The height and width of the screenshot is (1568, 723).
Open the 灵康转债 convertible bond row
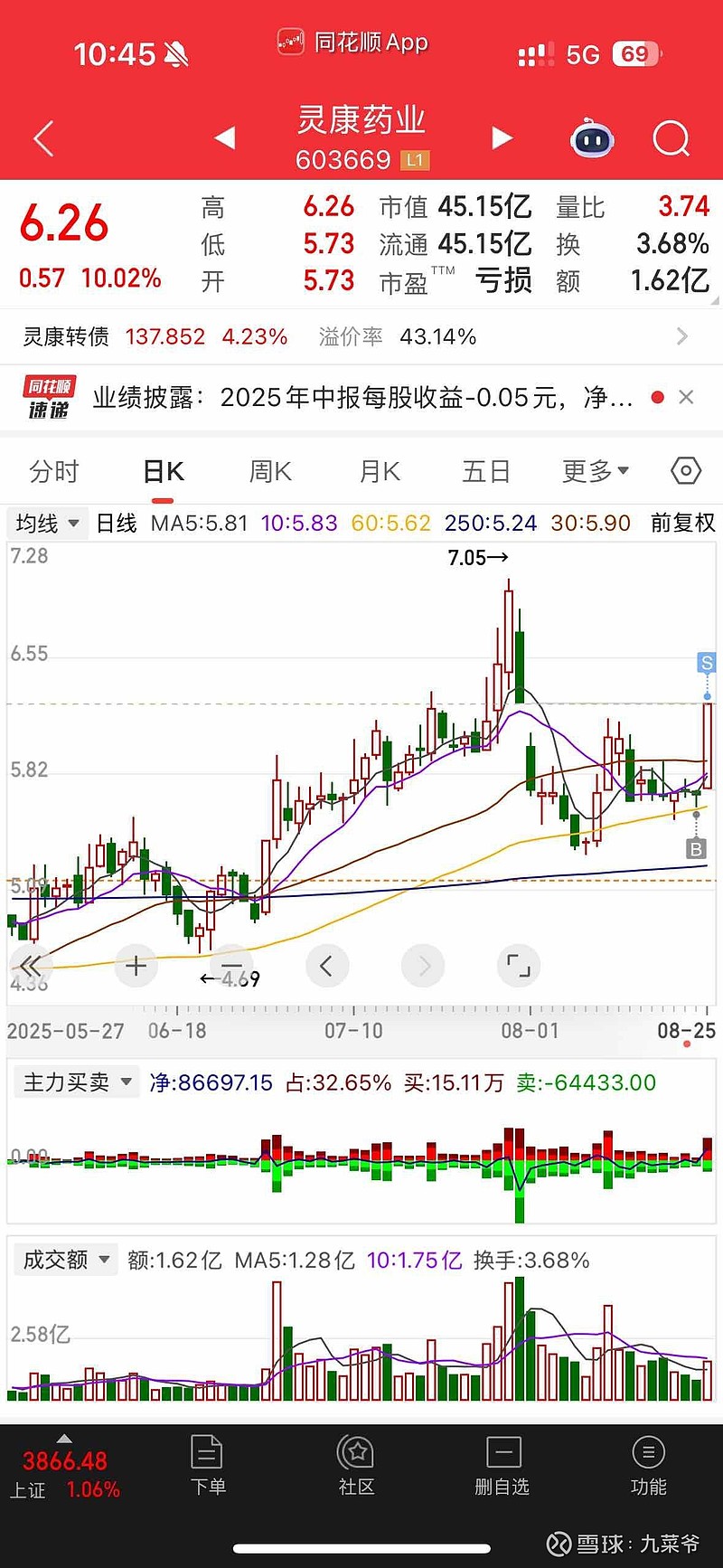(361, 337)
